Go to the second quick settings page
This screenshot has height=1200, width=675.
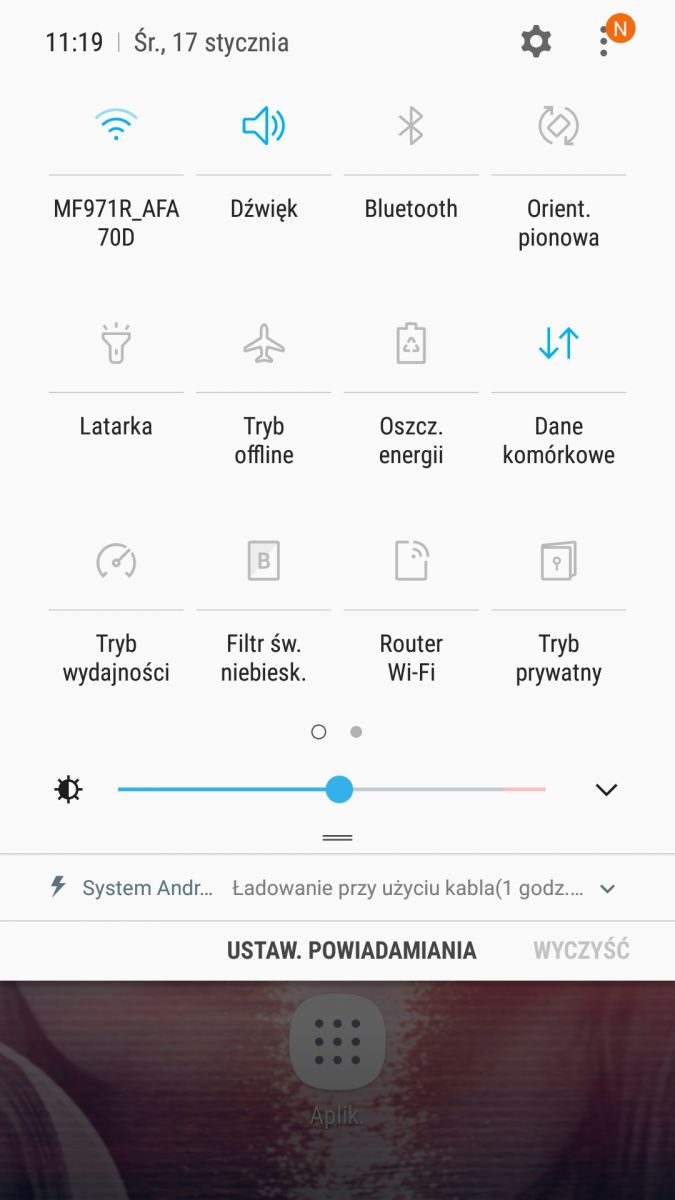356,732
